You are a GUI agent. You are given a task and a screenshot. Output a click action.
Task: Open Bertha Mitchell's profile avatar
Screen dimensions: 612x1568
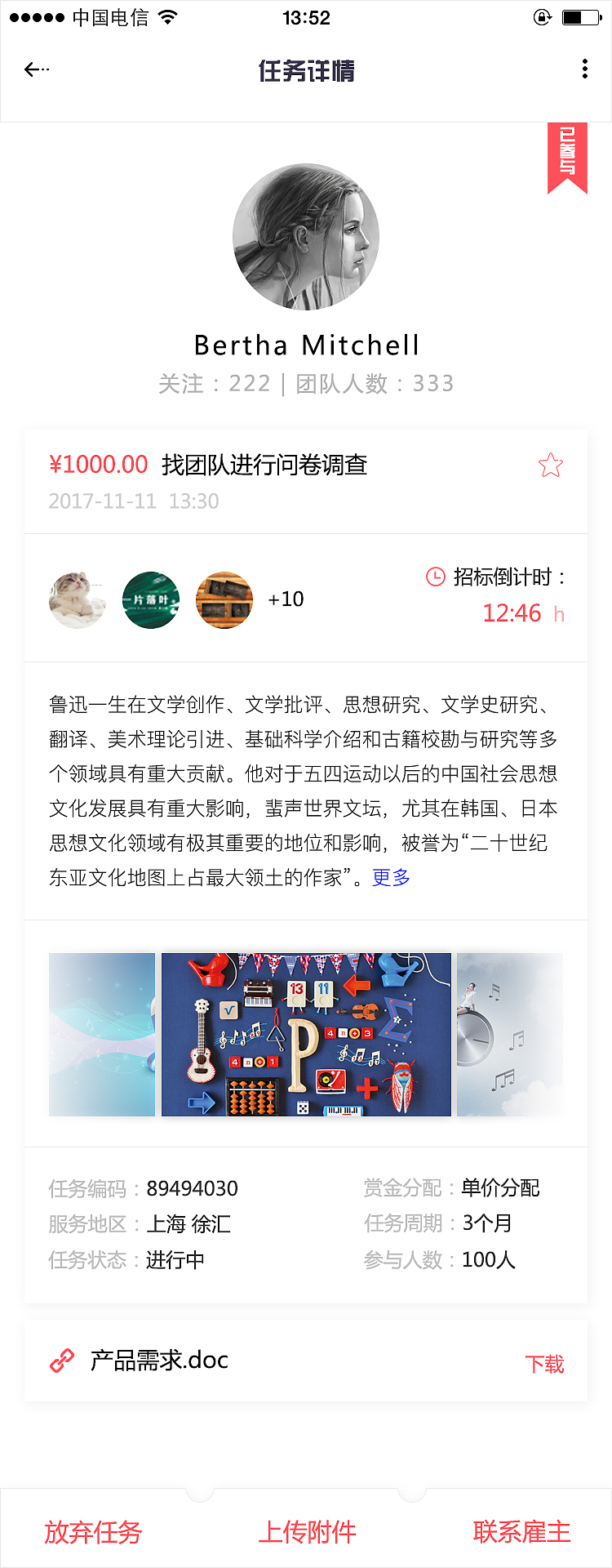click(306, 237)
